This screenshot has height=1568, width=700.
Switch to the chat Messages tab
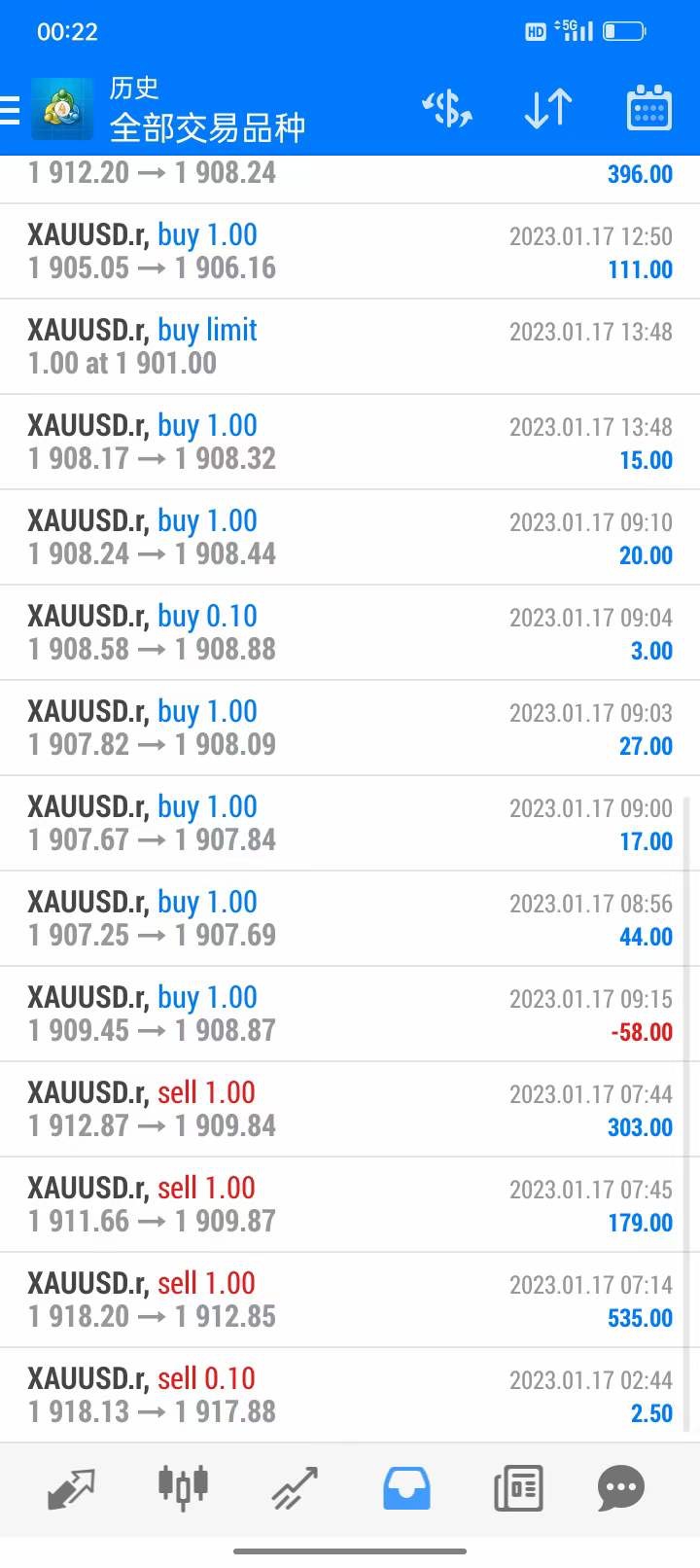pos(621,1488)
